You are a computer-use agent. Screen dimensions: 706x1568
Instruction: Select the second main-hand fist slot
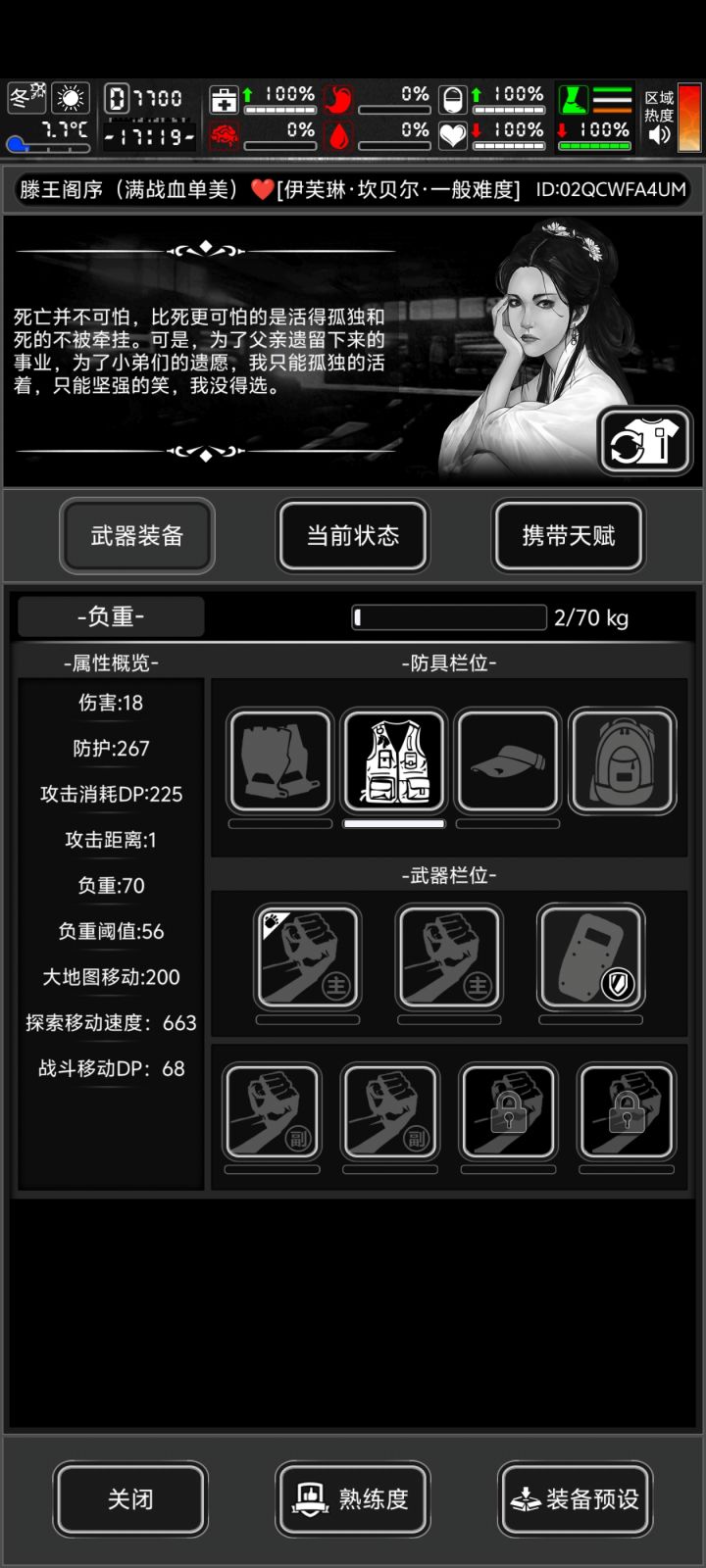(x=448, y=958)
